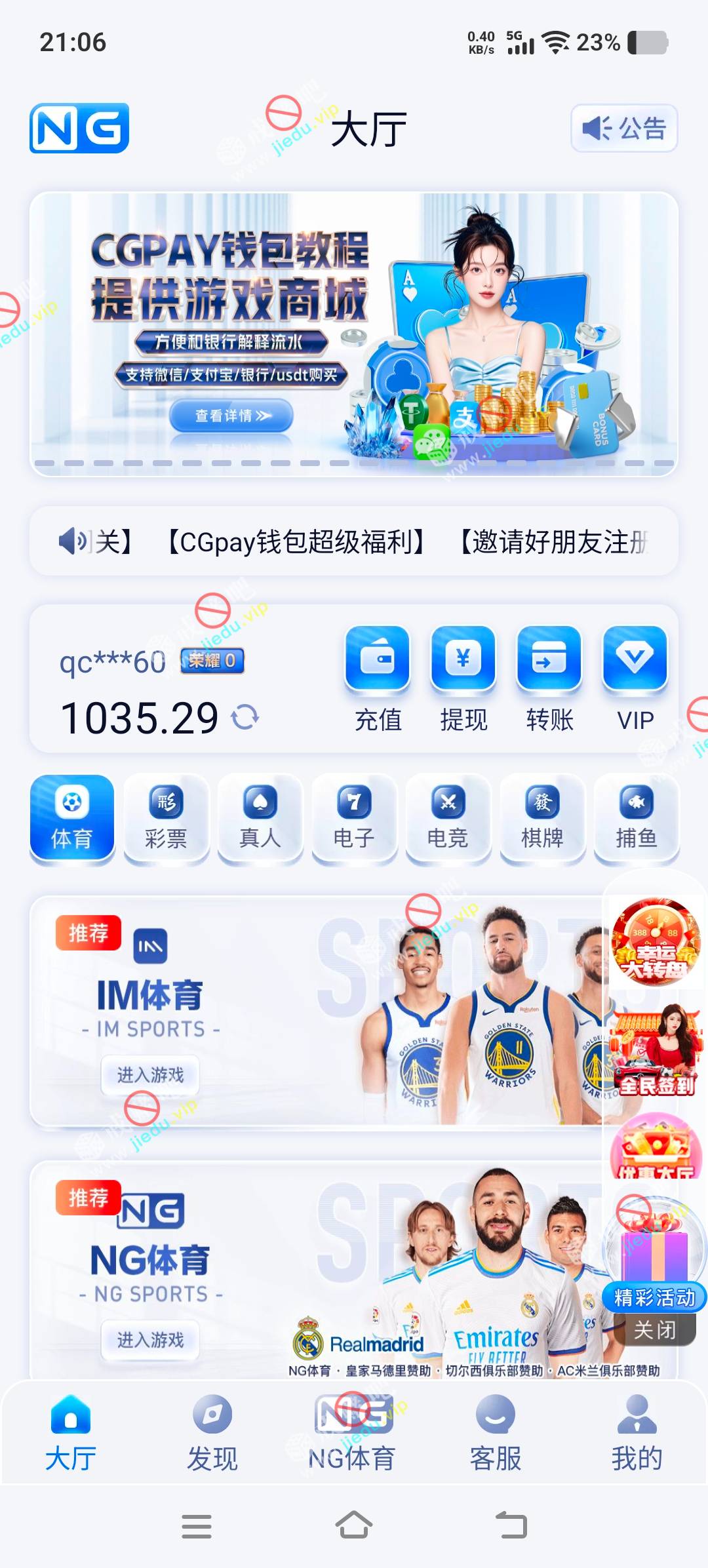708x1568 pixels.
Task: Open 转账 transfer
Action: (x=549, y=678)
